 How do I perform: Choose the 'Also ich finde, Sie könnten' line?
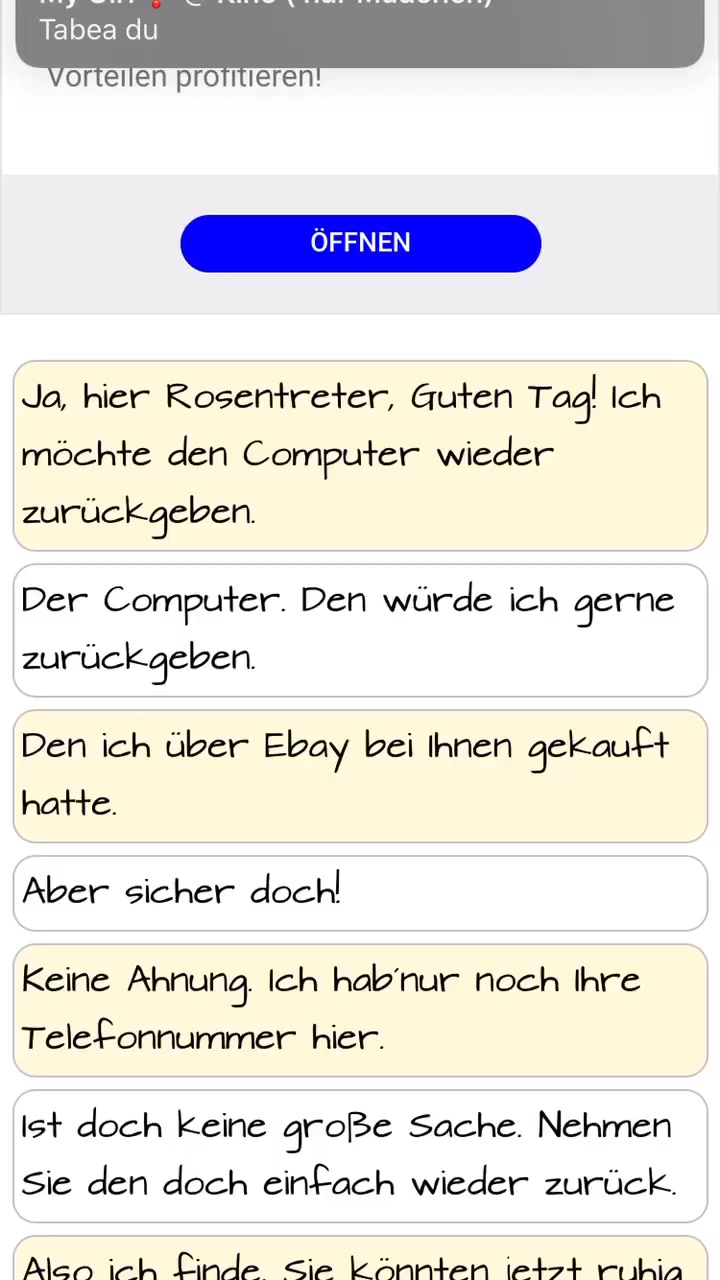tap(360, 1259)
